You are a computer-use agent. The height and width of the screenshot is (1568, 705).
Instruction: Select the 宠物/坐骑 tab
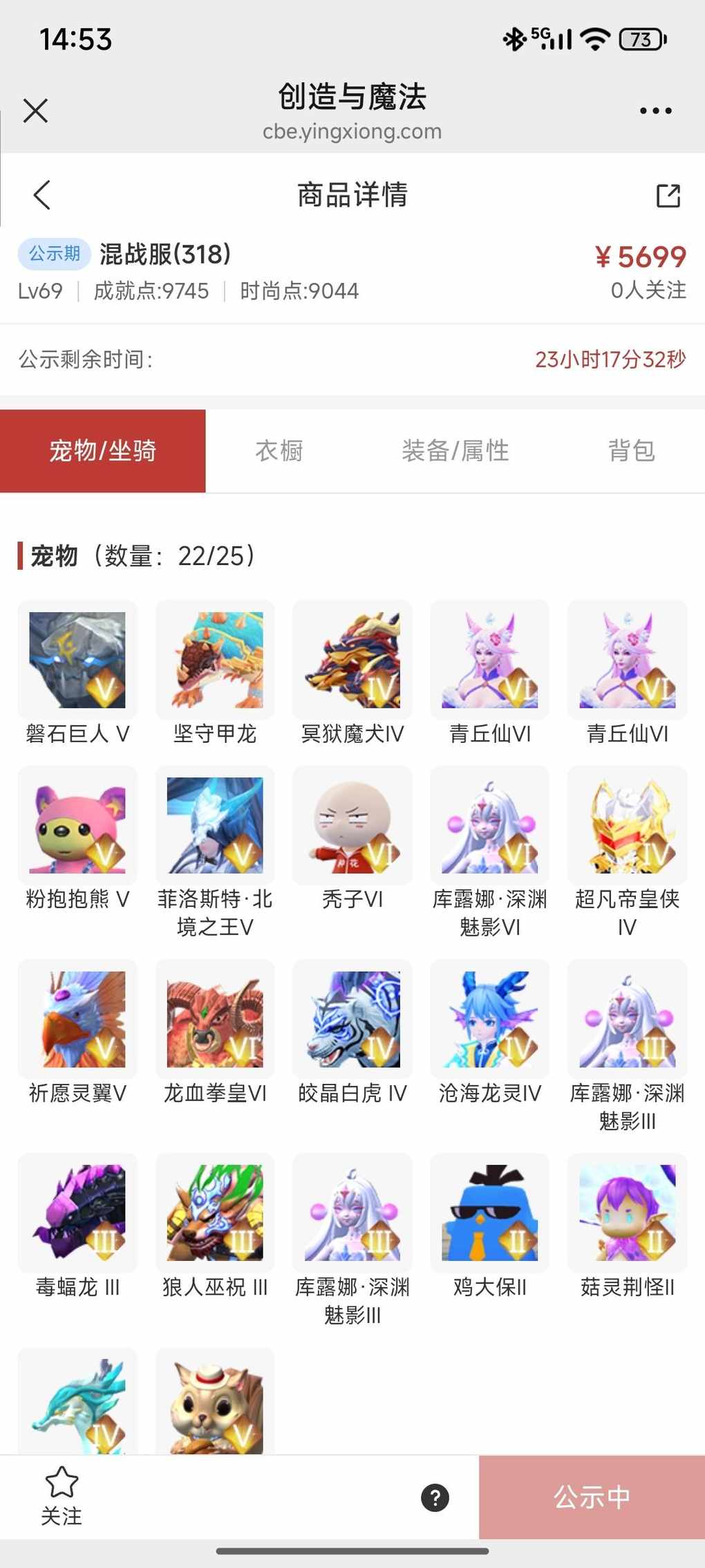pos(102,451)
